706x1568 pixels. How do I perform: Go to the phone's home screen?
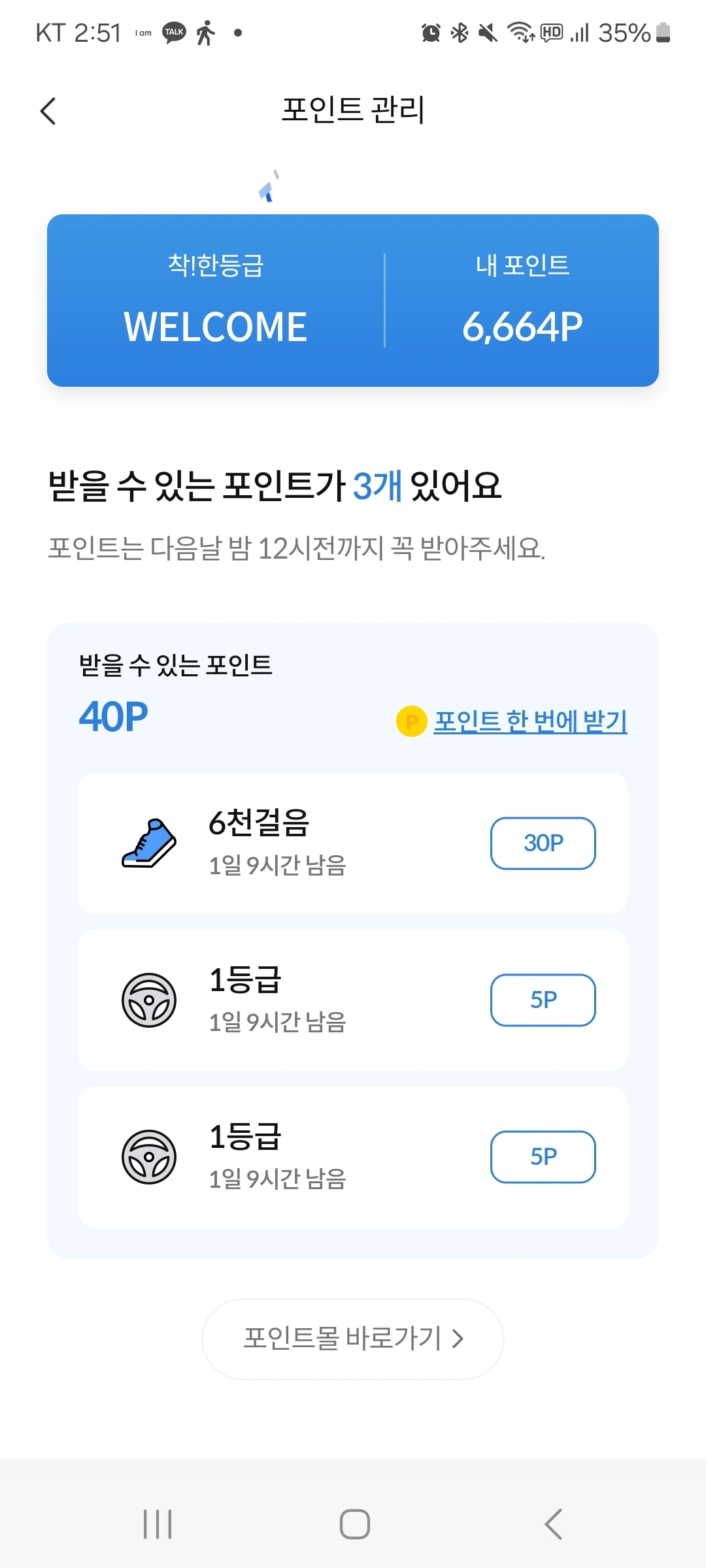[354, 1524]
